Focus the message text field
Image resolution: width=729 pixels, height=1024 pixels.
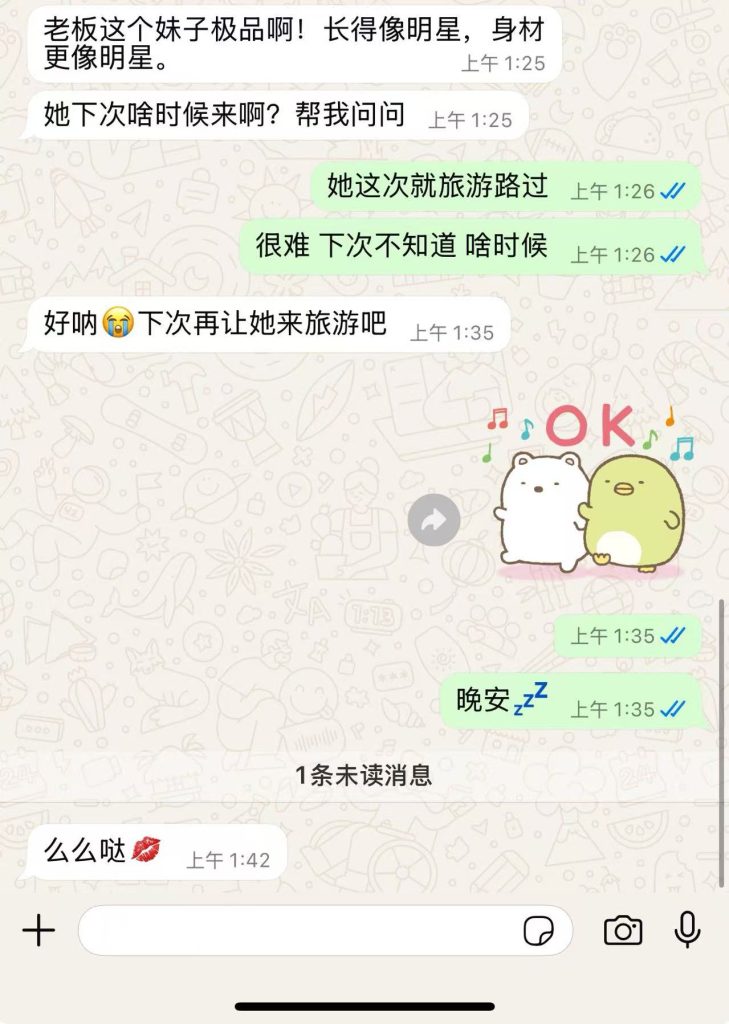[x=300, y=931]
